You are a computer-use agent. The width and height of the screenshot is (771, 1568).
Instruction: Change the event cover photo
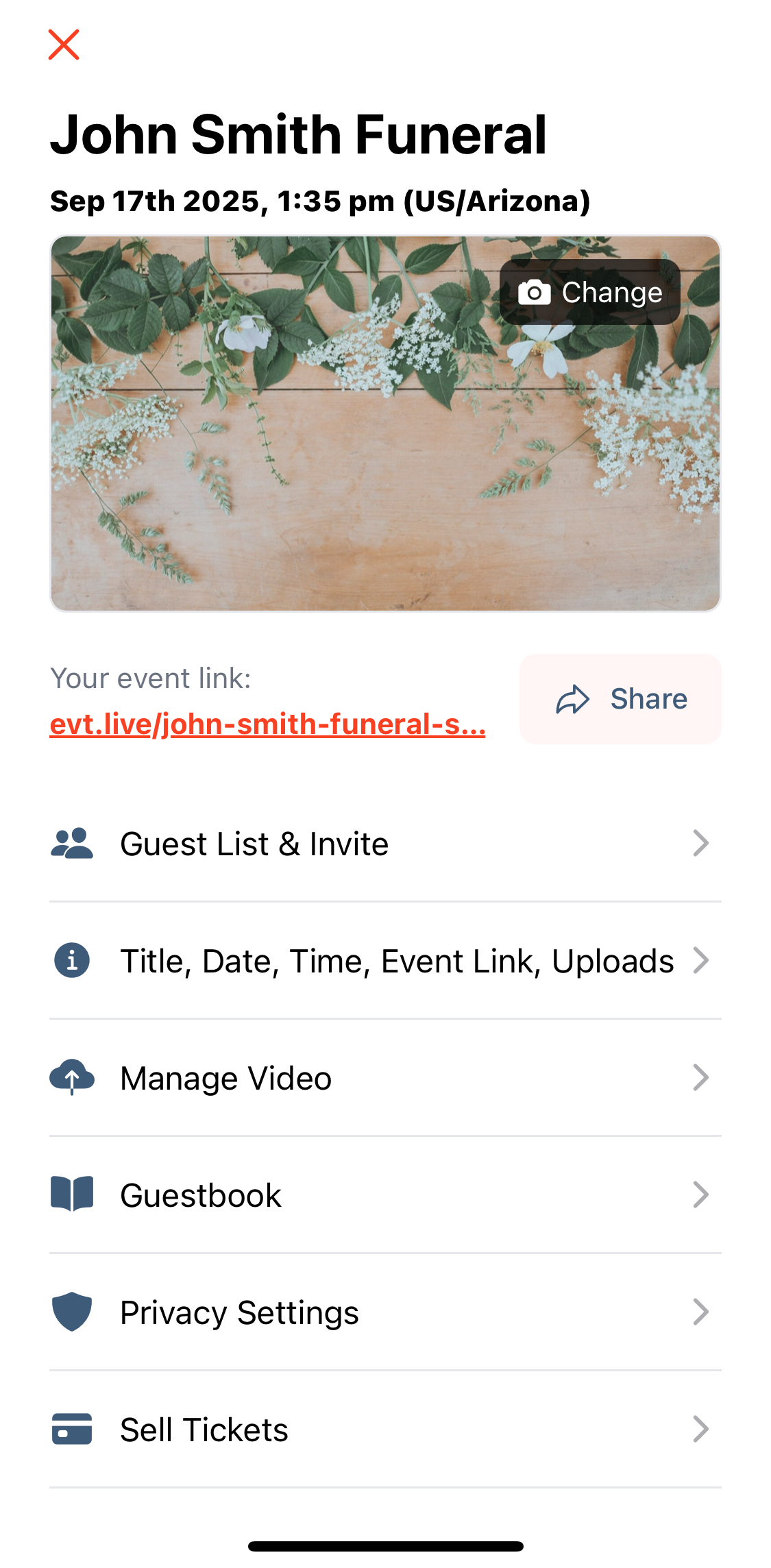click(x=589, y=293)
